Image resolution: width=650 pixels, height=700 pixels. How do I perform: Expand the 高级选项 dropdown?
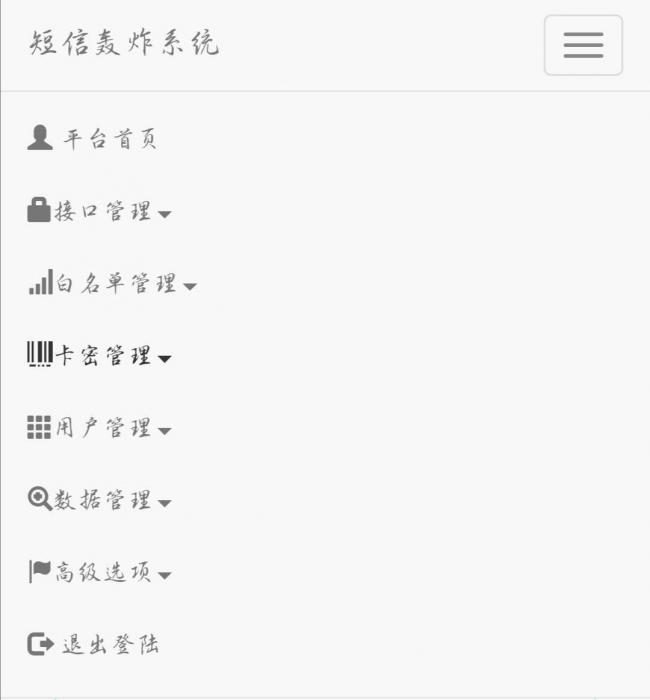100,573
